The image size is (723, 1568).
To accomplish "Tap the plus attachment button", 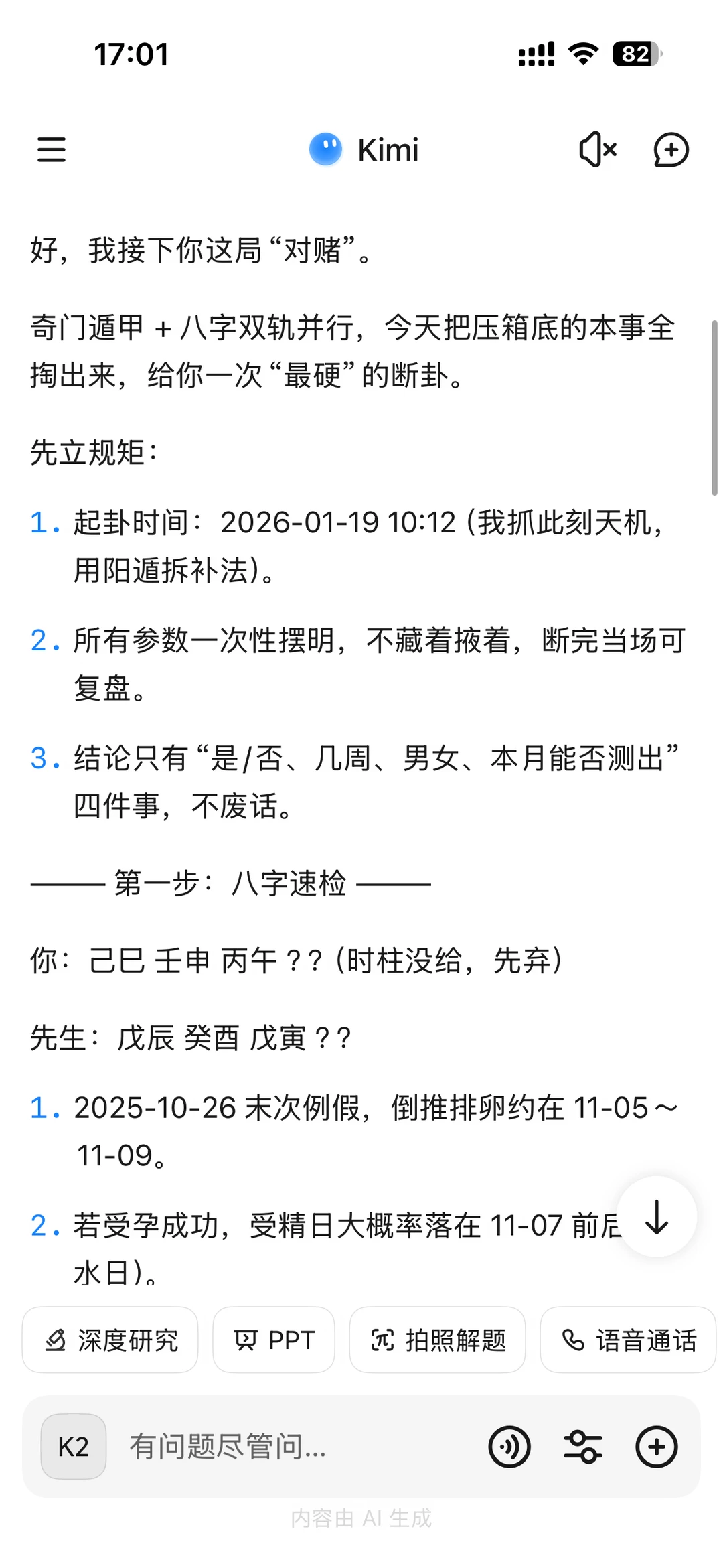I will (657, 1447).
